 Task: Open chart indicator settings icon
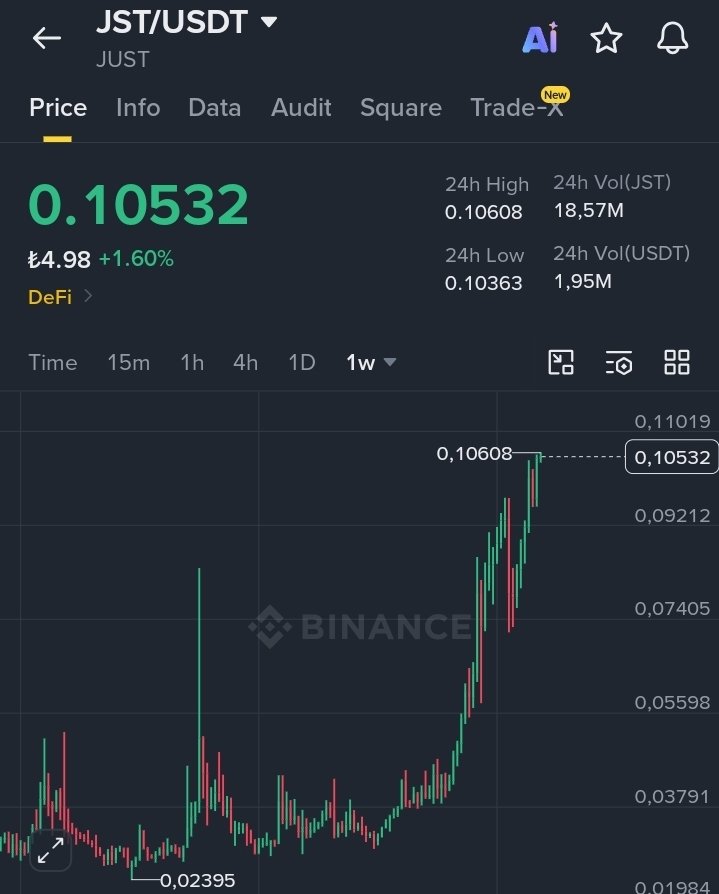point(619,363)
